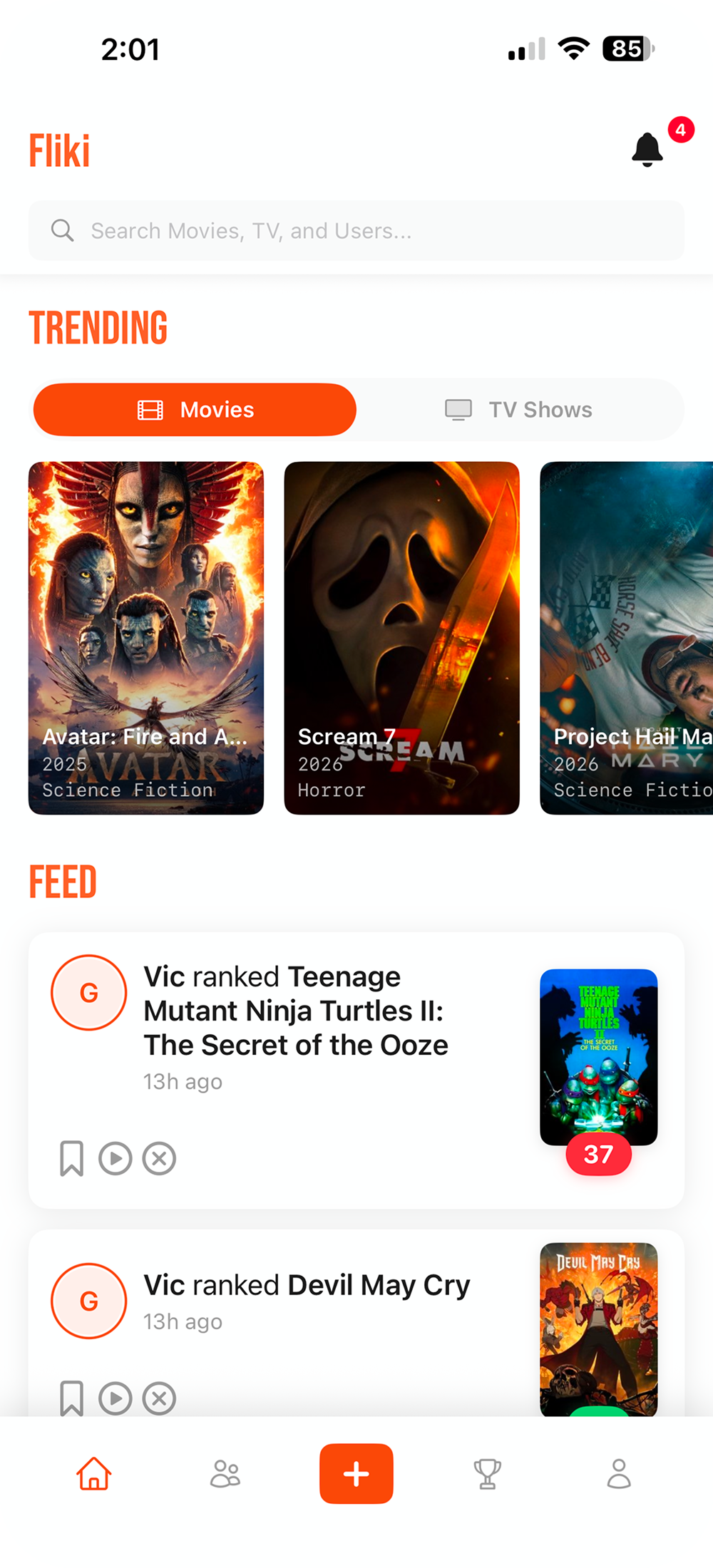Screen dimensions: 713x1568
Task: Open Vic's avatar on the Ninja Turtles post
Action: [89, 993]
